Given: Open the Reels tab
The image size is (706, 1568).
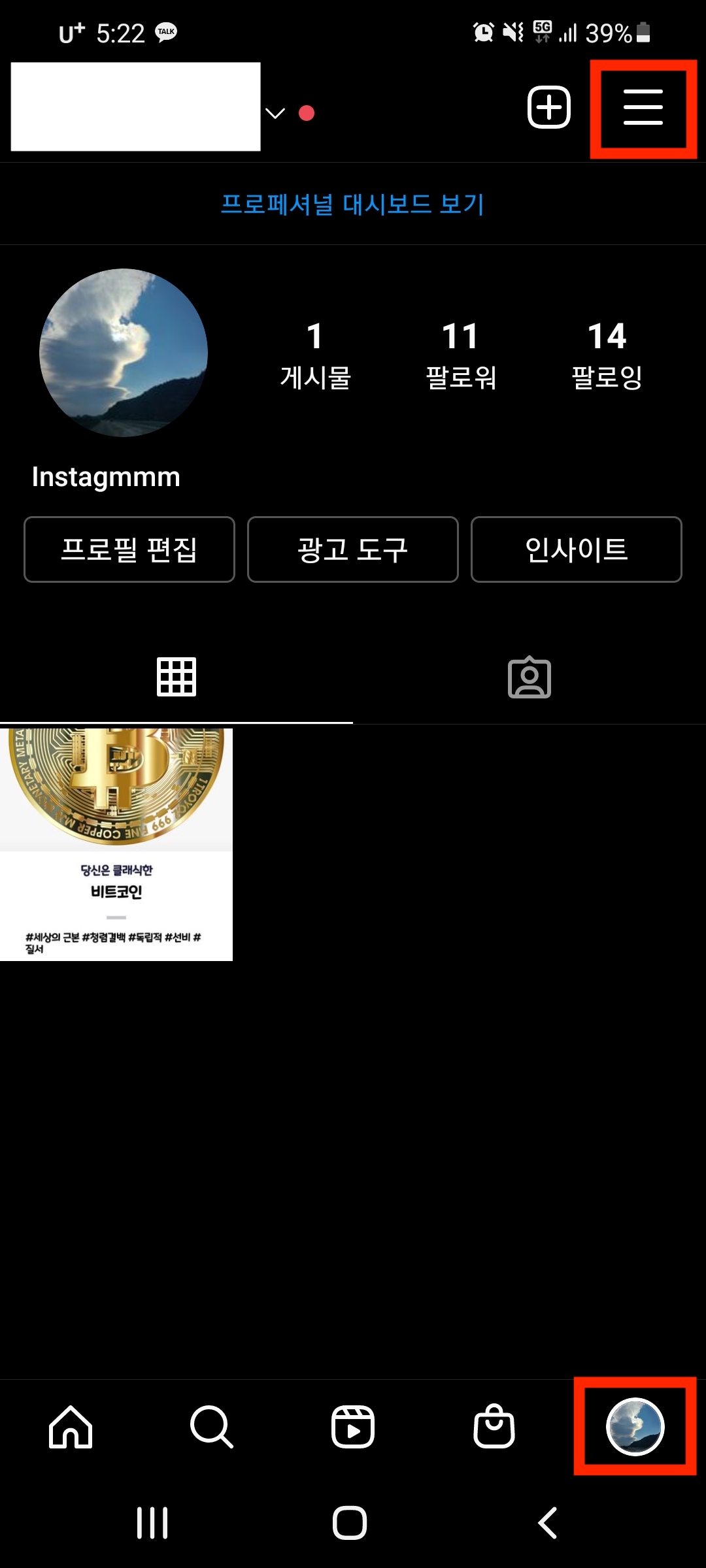Looking at the screenshot, I should coord(353,1427).
